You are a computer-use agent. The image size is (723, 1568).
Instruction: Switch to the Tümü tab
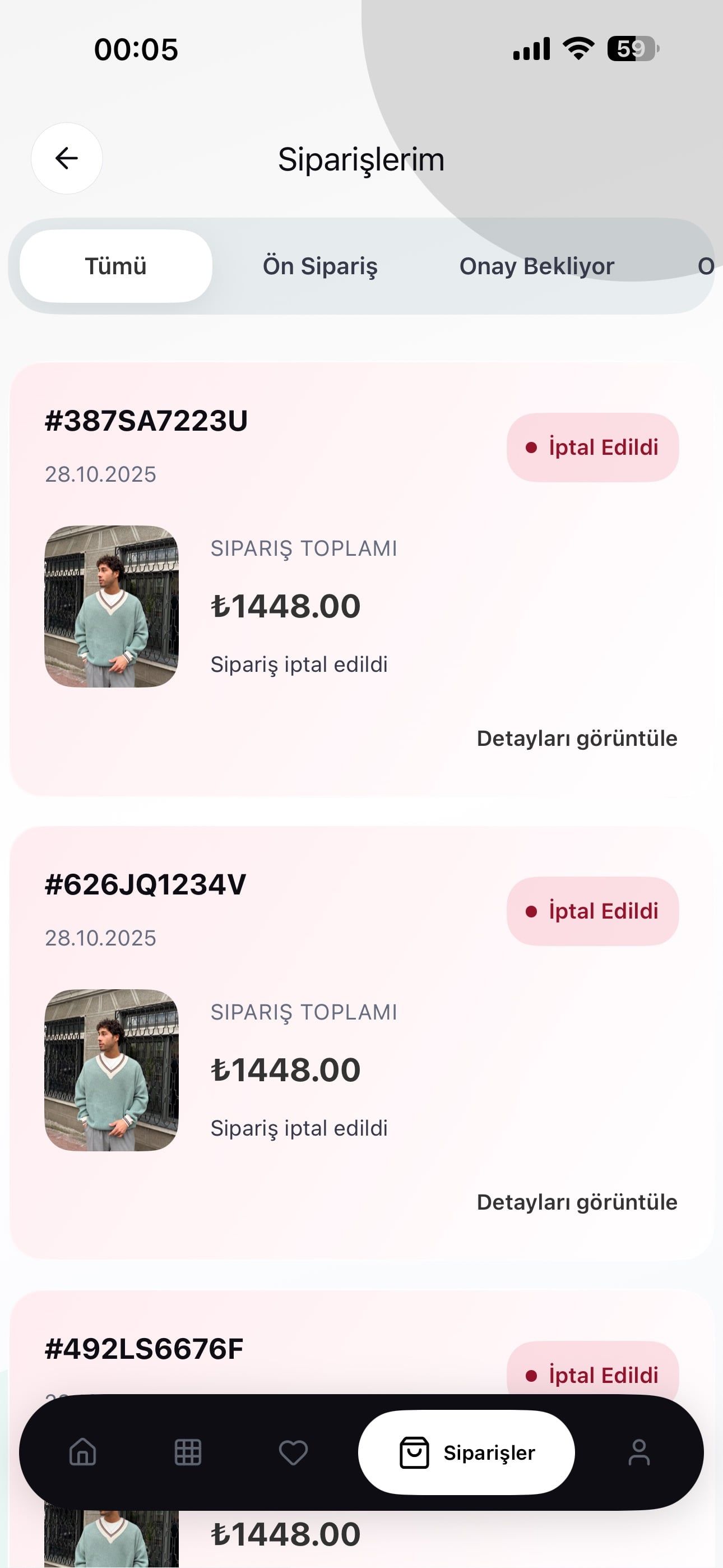pos(115,265)
